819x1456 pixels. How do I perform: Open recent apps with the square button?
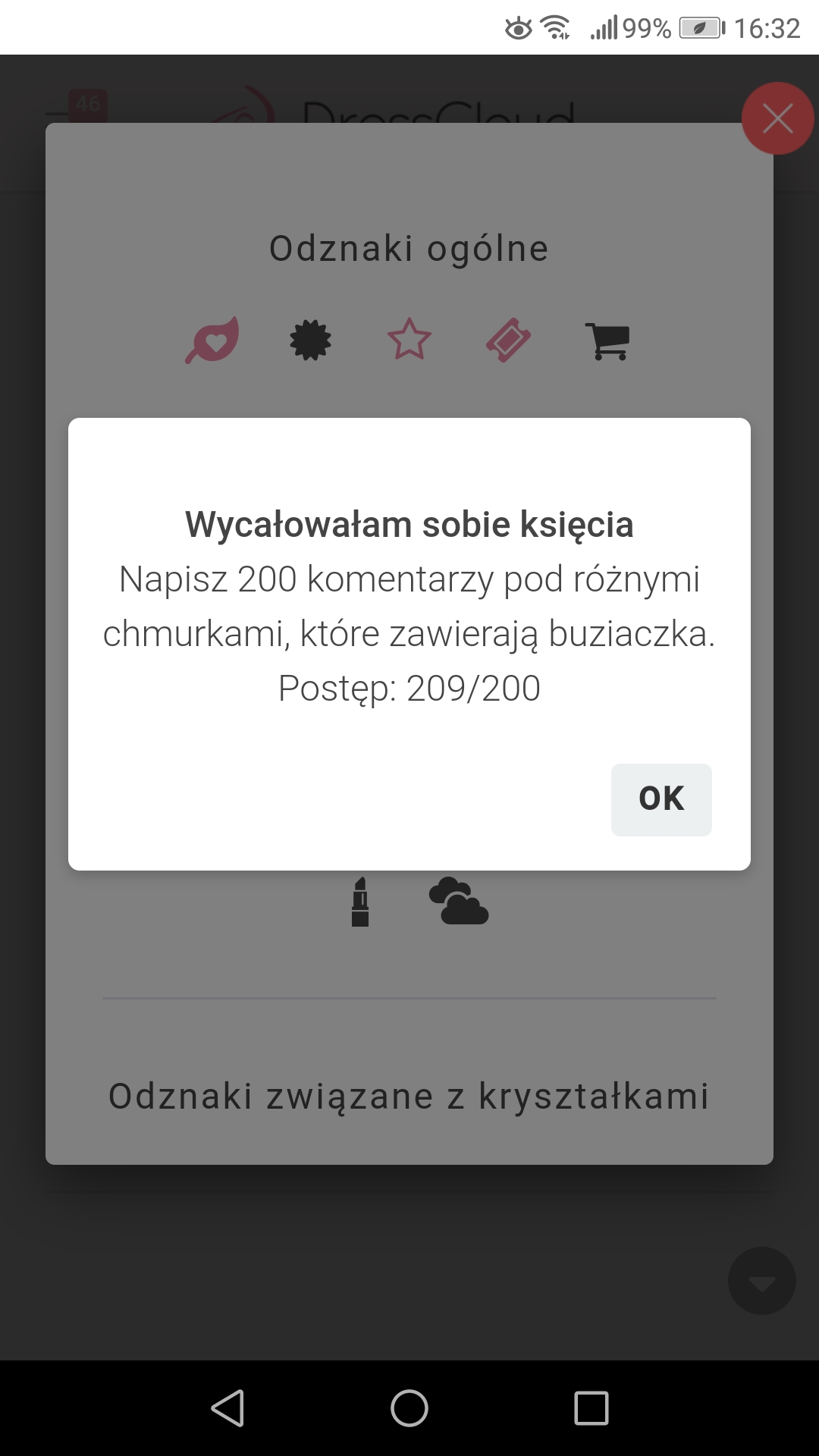click(593, 1409)
